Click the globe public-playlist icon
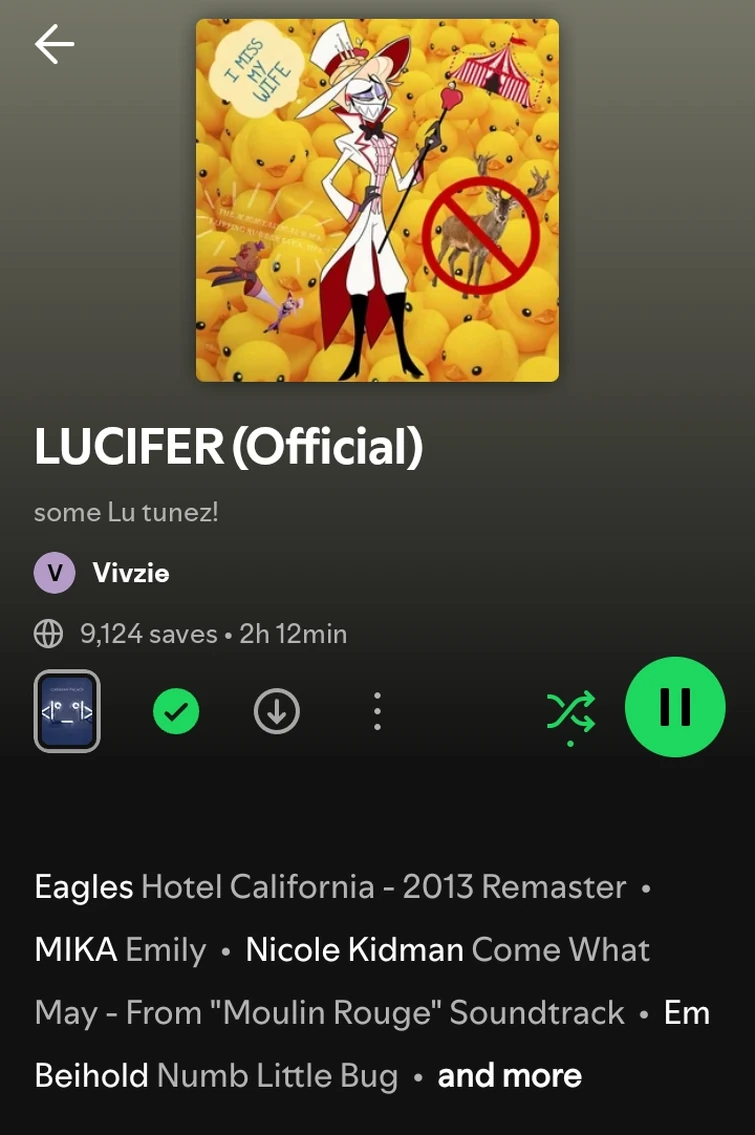This screenshot has width=755, height=1135. (47, 633)
